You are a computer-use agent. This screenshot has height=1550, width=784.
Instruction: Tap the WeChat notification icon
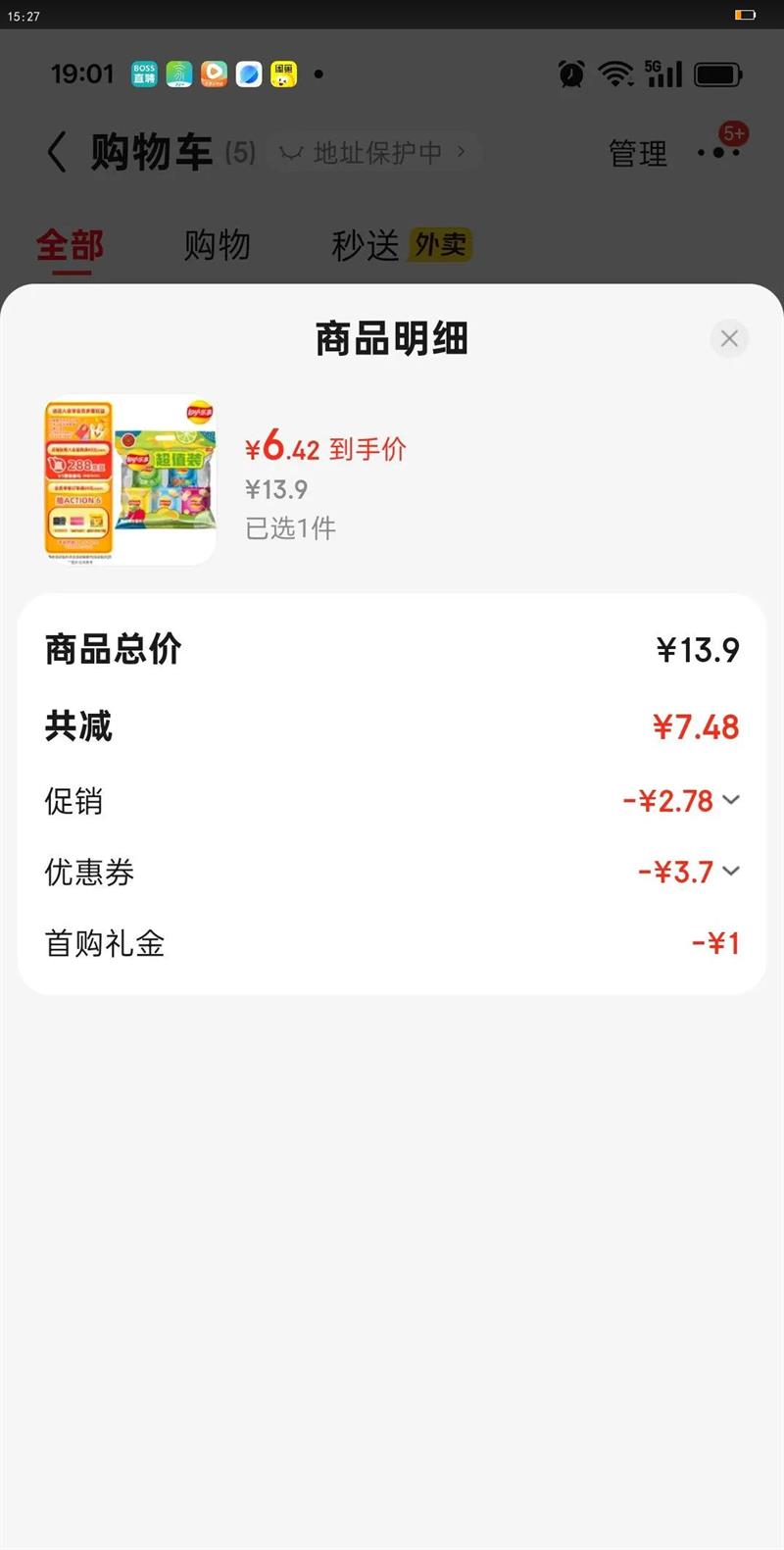pos(178,74)
